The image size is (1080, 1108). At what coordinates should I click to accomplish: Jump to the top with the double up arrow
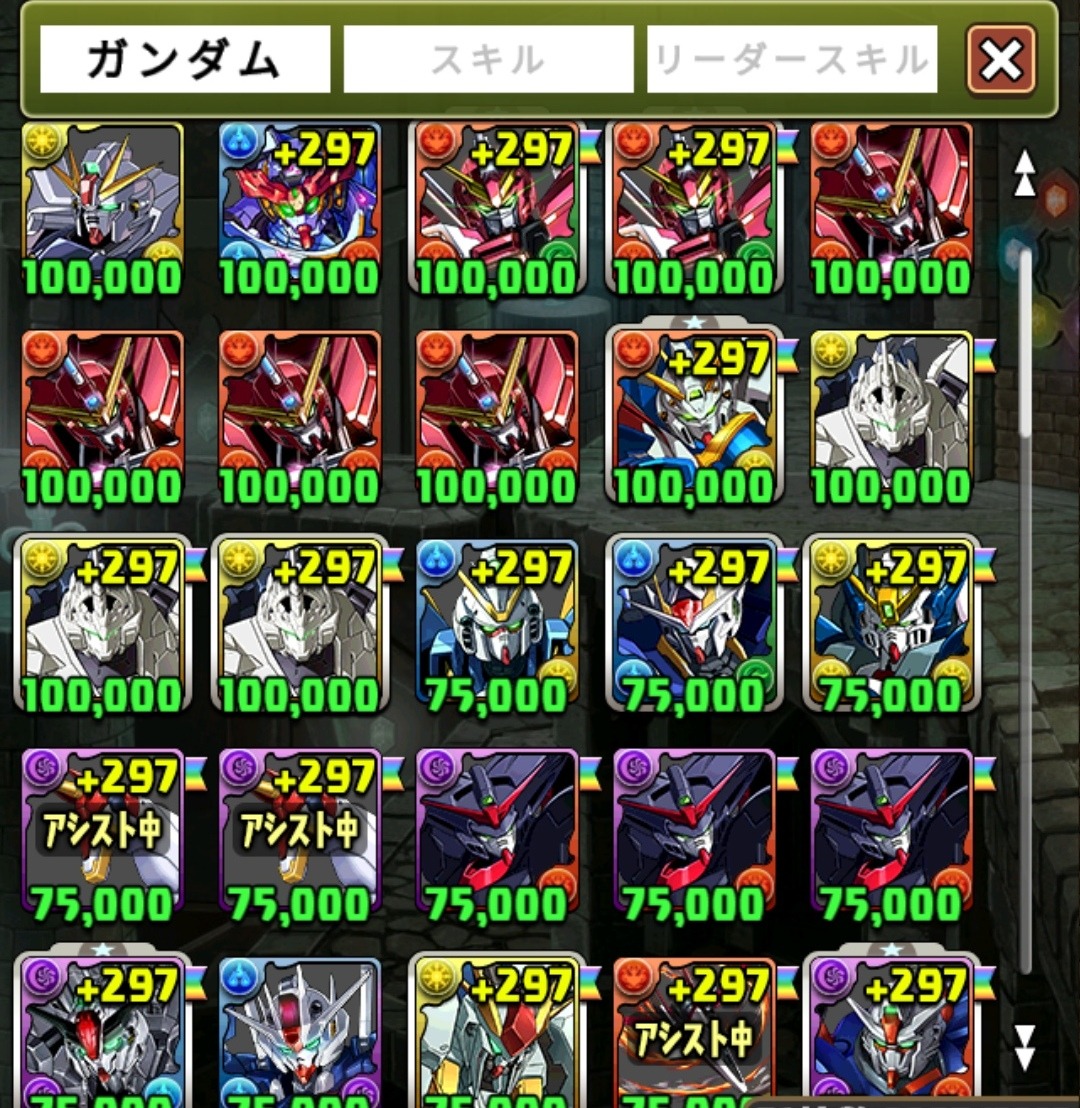coord(1025,173)
